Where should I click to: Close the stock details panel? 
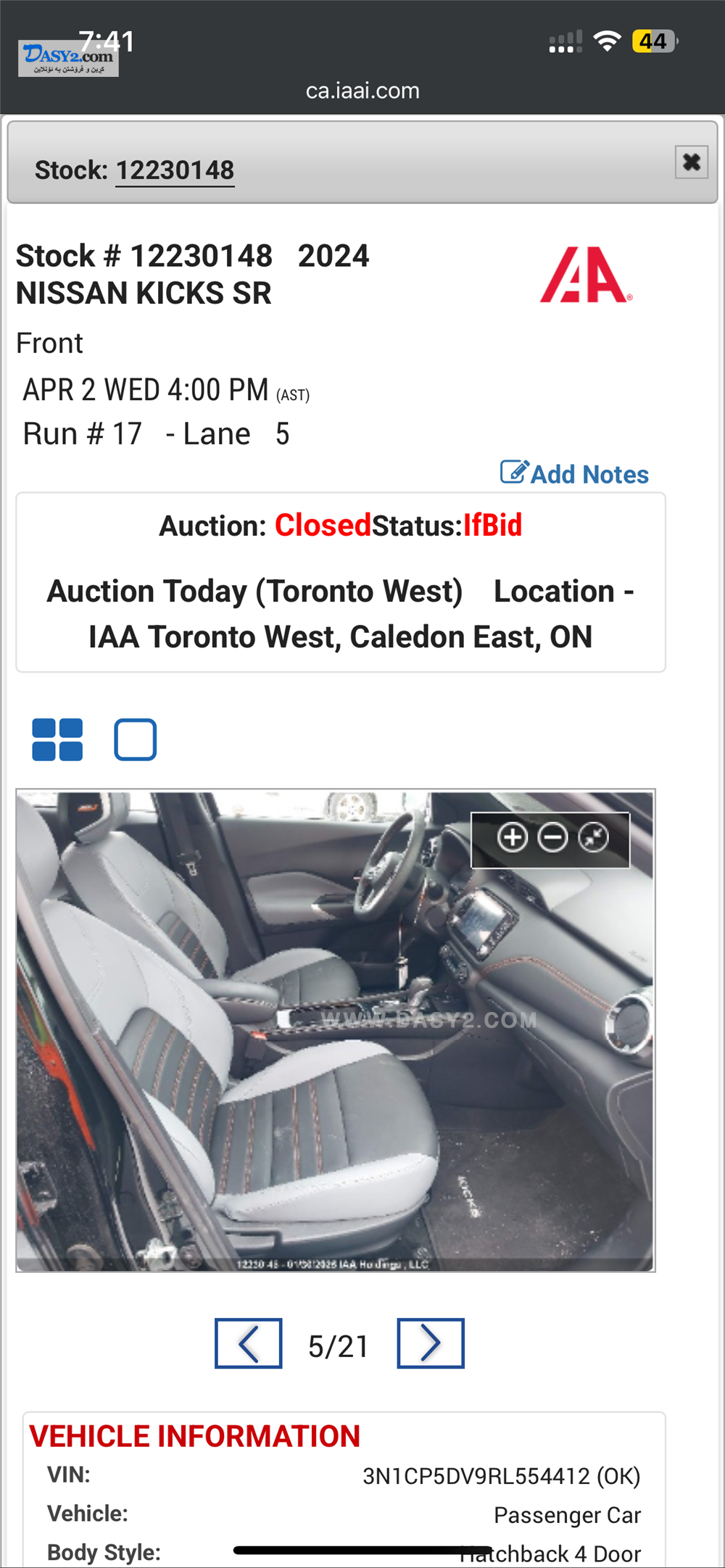coord(691,162)
